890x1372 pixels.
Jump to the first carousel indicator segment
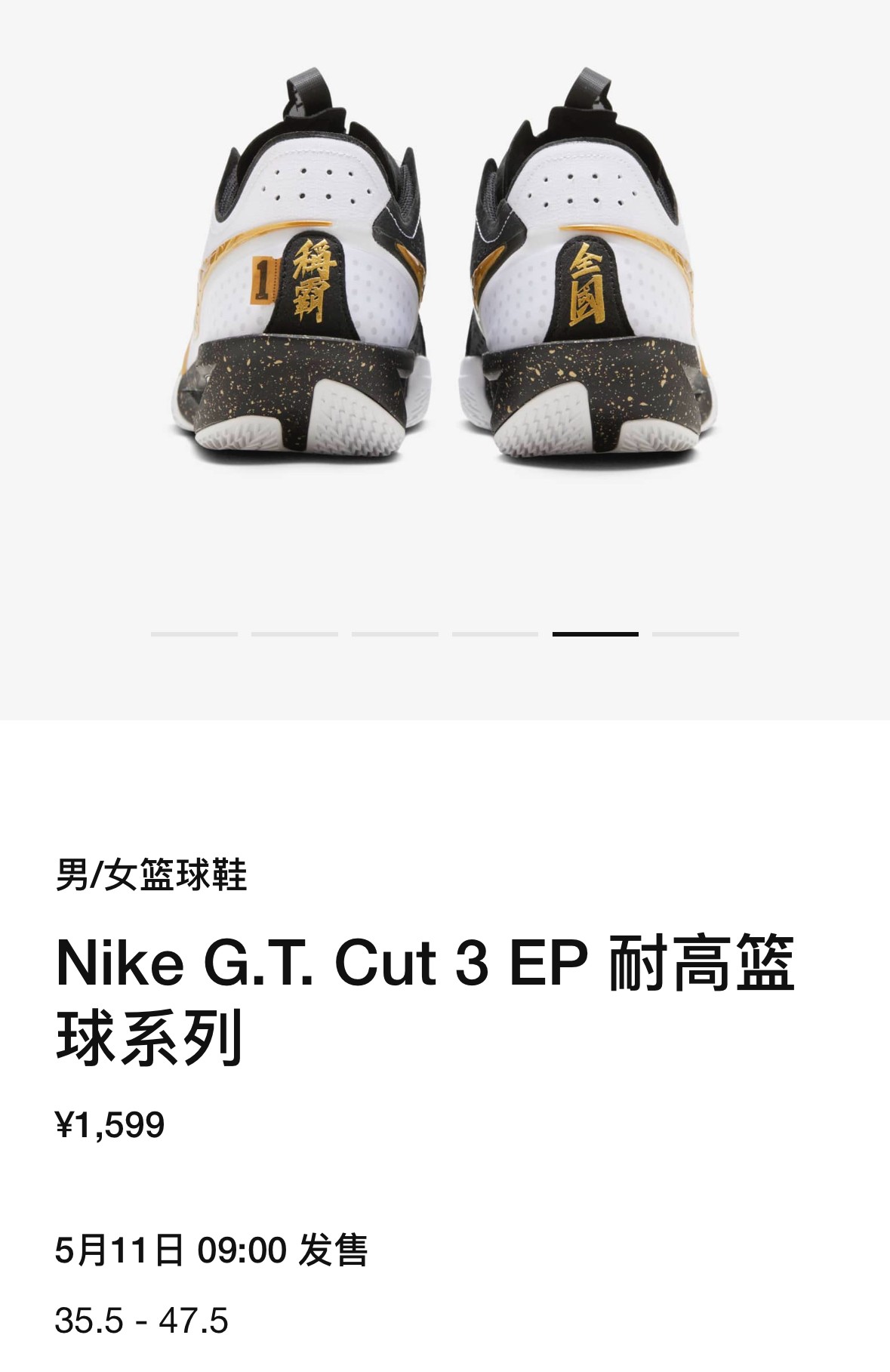pyautogui.click(x=194, y=634)
